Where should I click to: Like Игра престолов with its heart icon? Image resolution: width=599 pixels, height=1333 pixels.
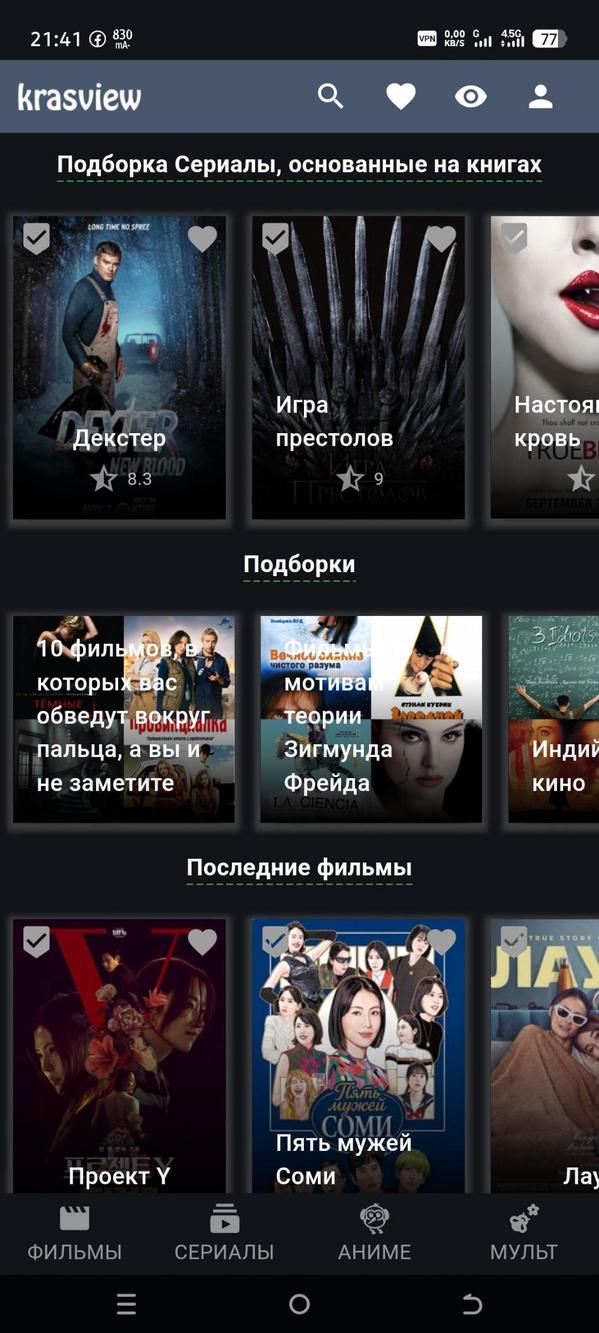441,239
